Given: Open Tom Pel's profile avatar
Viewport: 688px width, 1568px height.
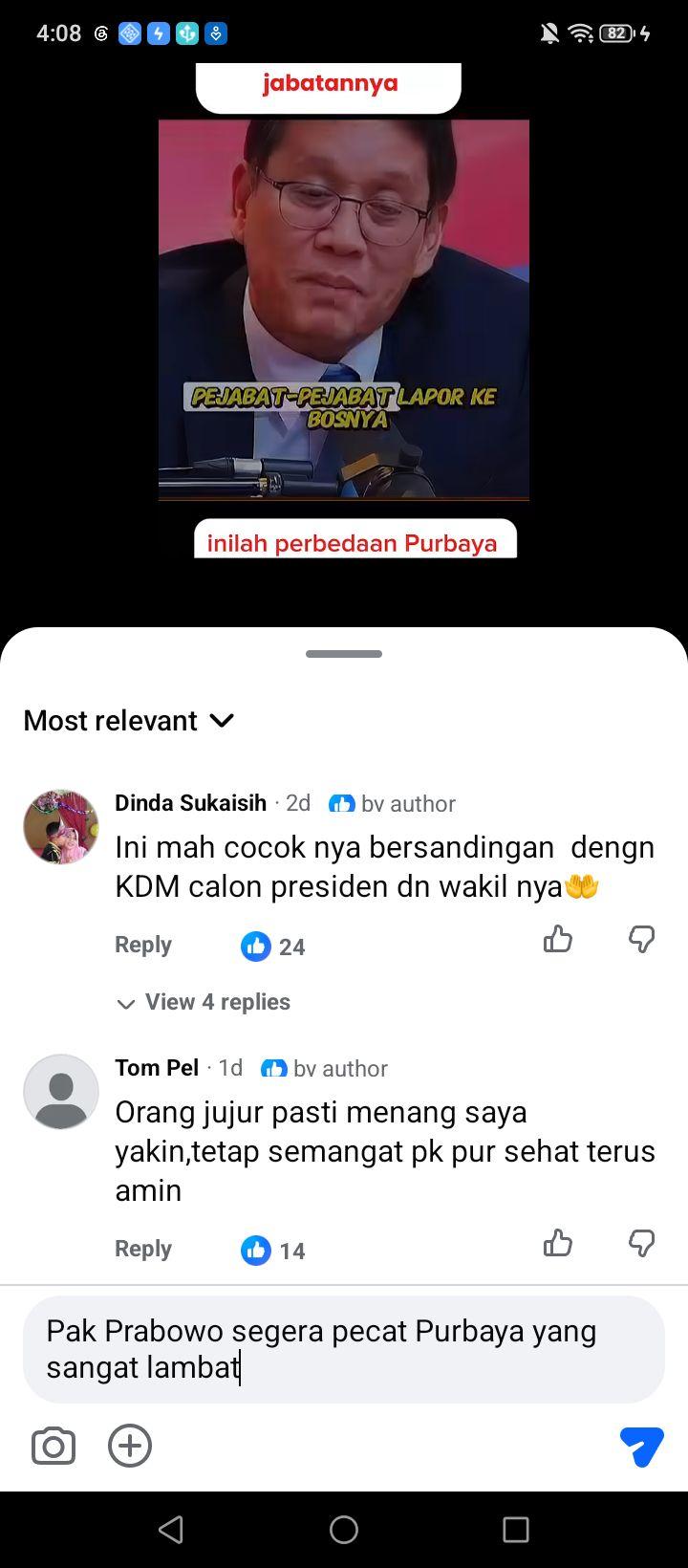Looking at the screenshot, I should point(61,1092).
